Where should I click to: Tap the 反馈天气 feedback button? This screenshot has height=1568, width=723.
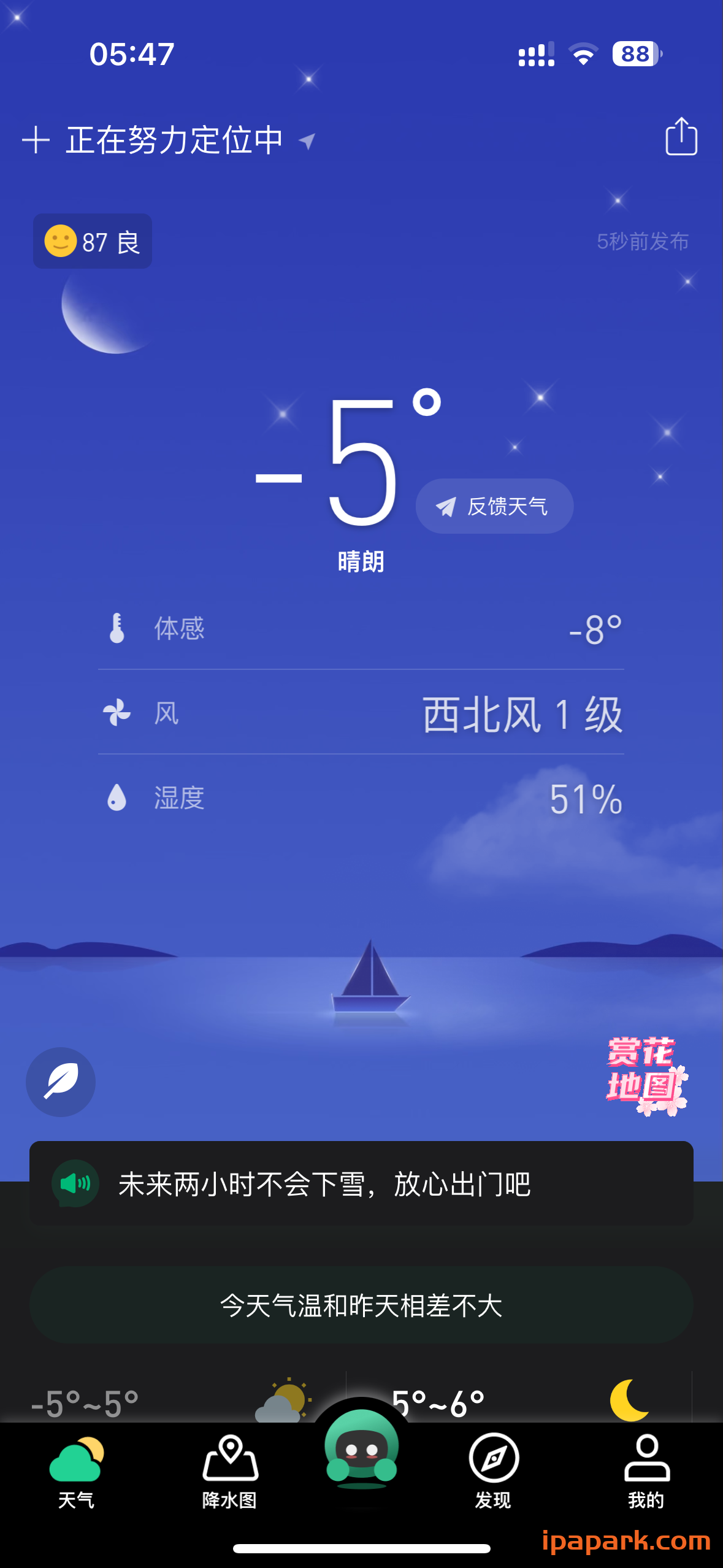494,506
